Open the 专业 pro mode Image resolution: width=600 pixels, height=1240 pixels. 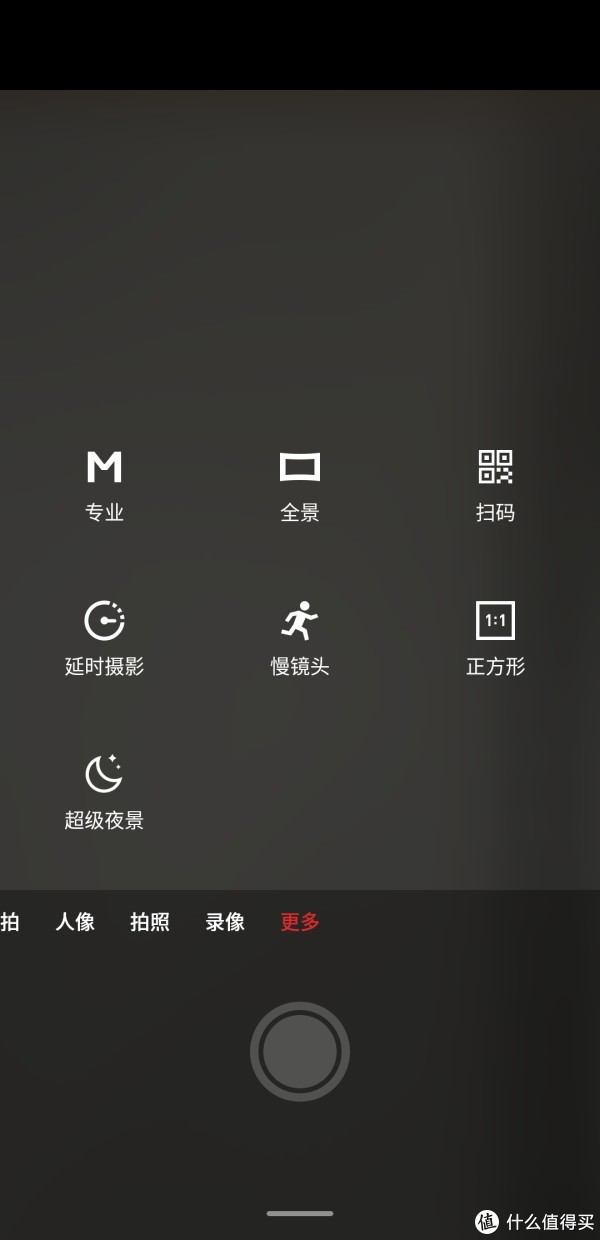click(104, 485)
